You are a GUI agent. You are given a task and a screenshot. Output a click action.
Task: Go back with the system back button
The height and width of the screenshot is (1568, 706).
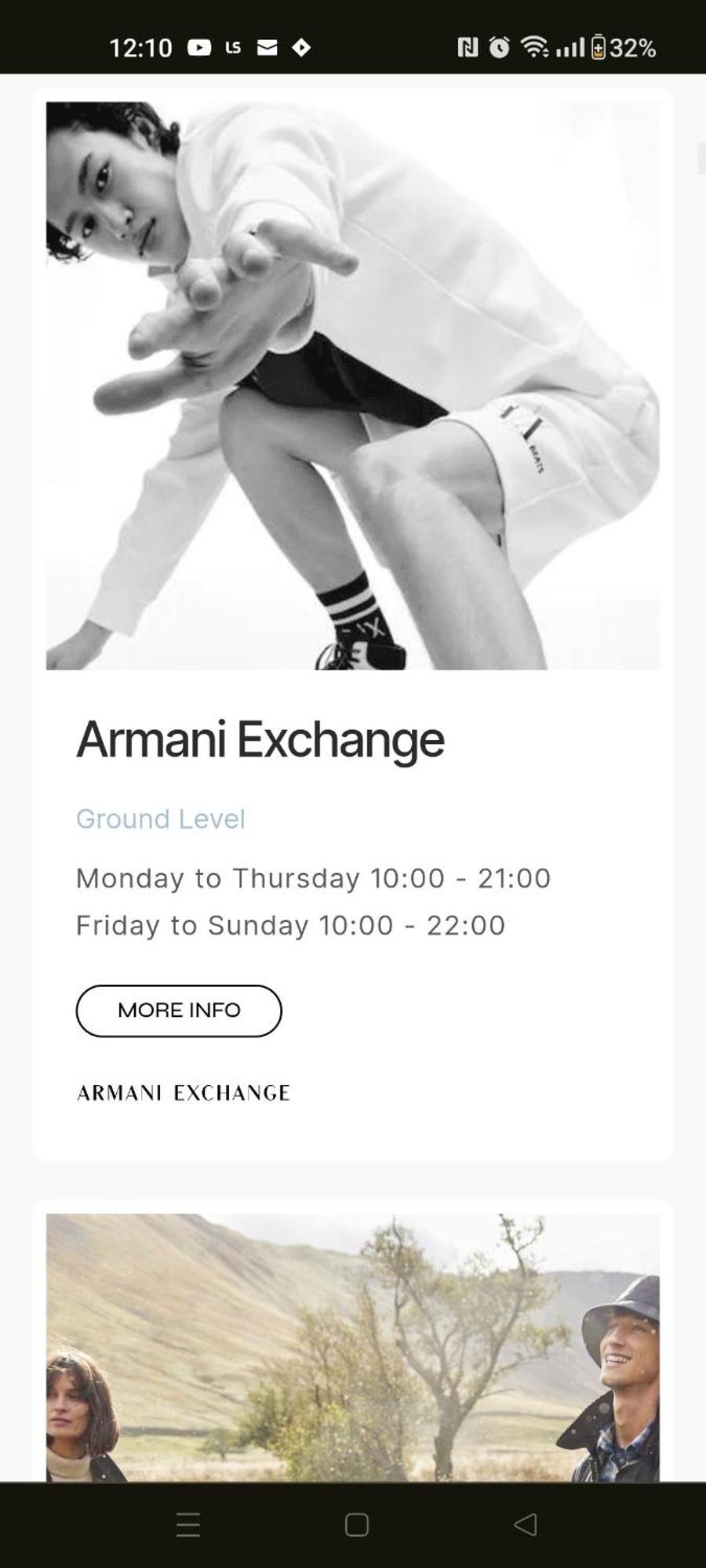point(525,1525)
